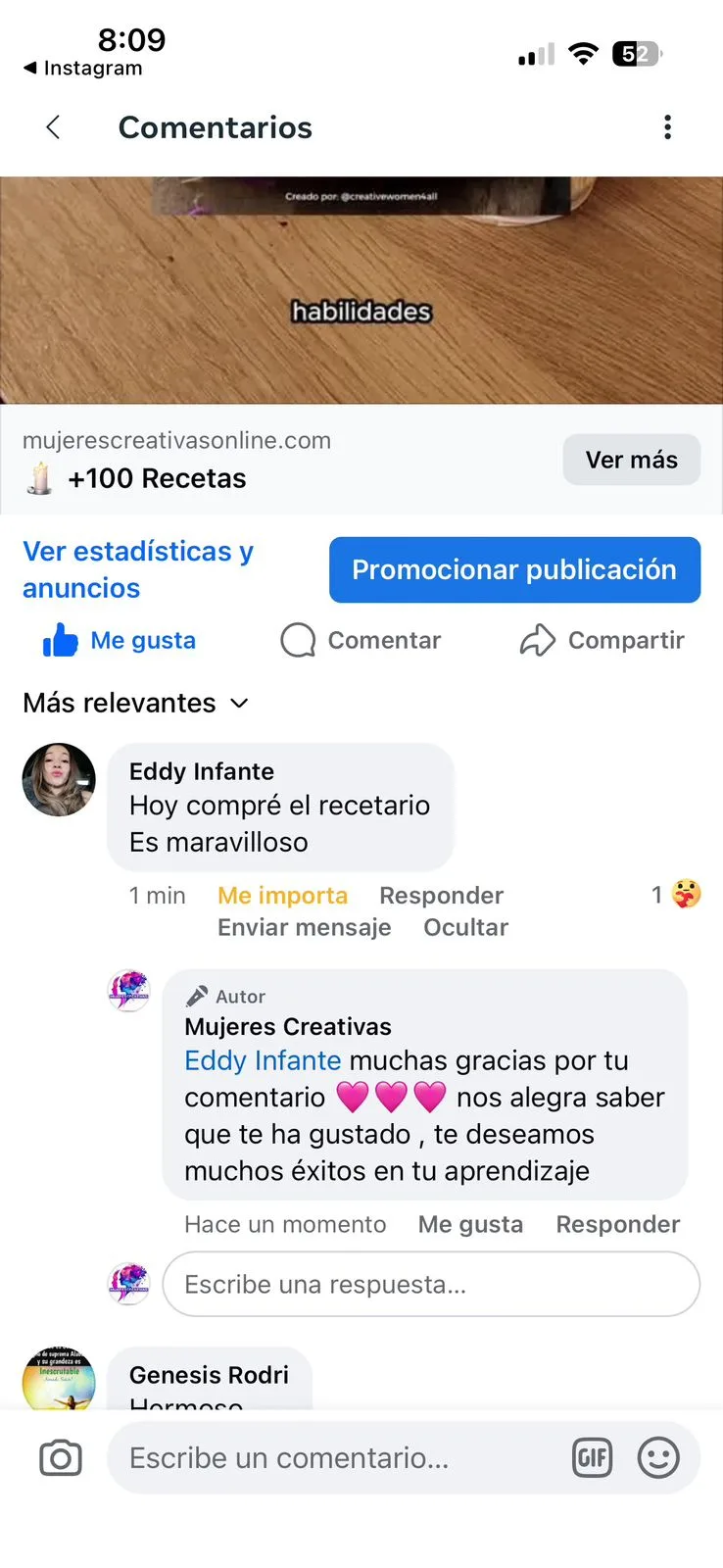Like the Mujeres Creativas reply
This screenshot has height=1568, width=723.
click(470, 1225)
